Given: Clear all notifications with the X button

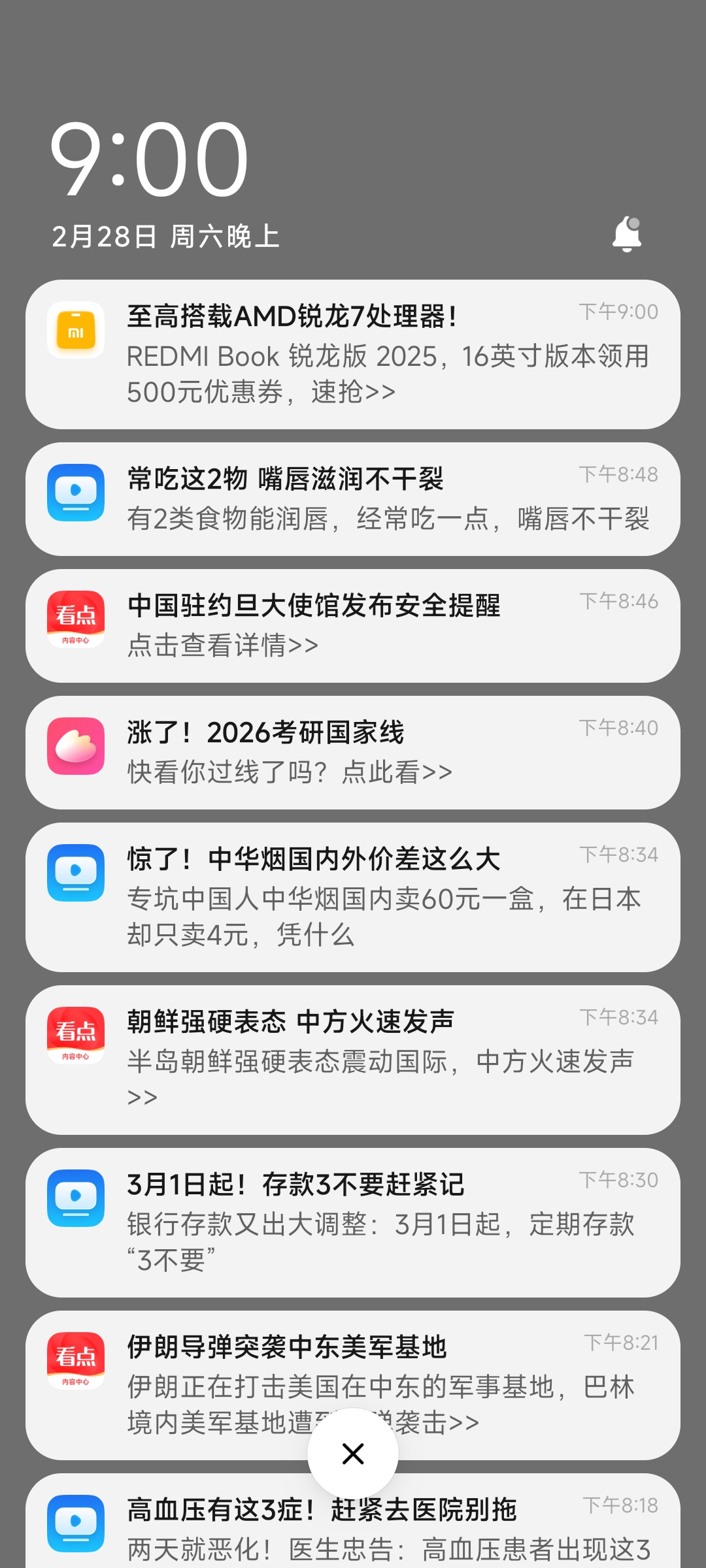Looking at the screenshot, I should 353,1454.
